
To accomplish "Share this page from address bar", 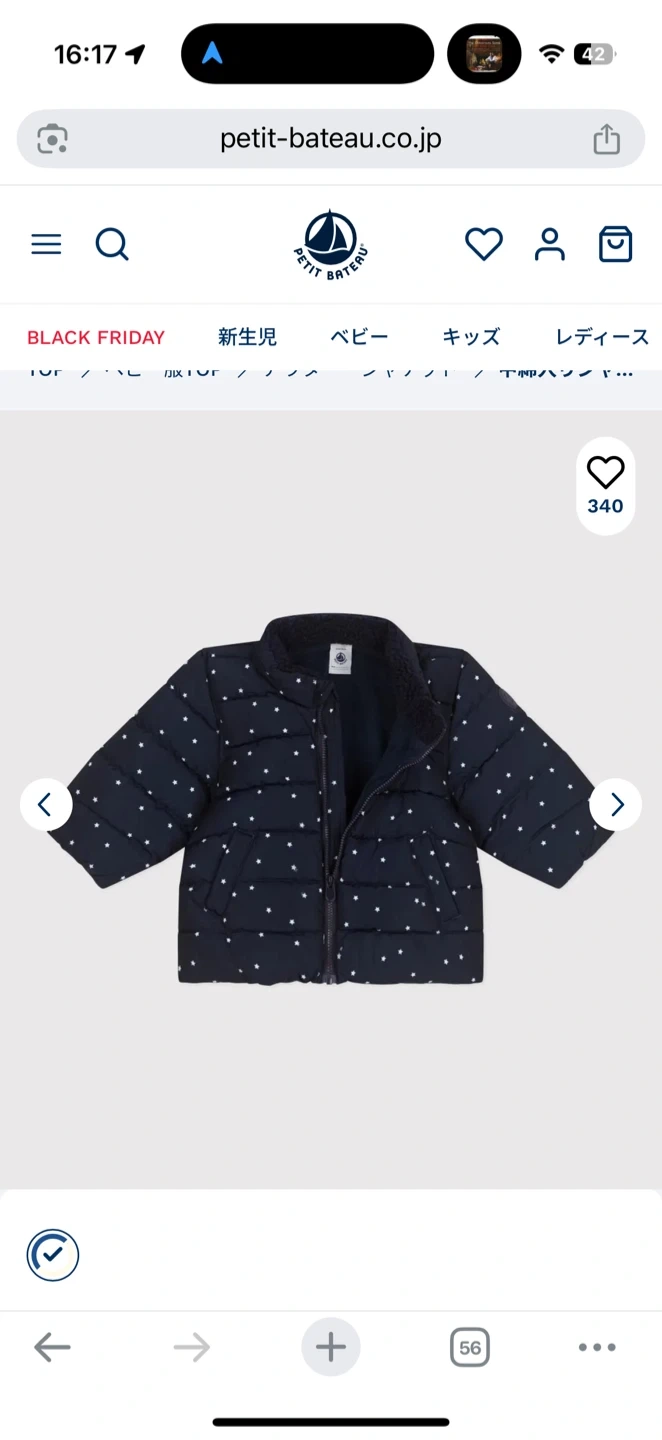I will point(606,139).
